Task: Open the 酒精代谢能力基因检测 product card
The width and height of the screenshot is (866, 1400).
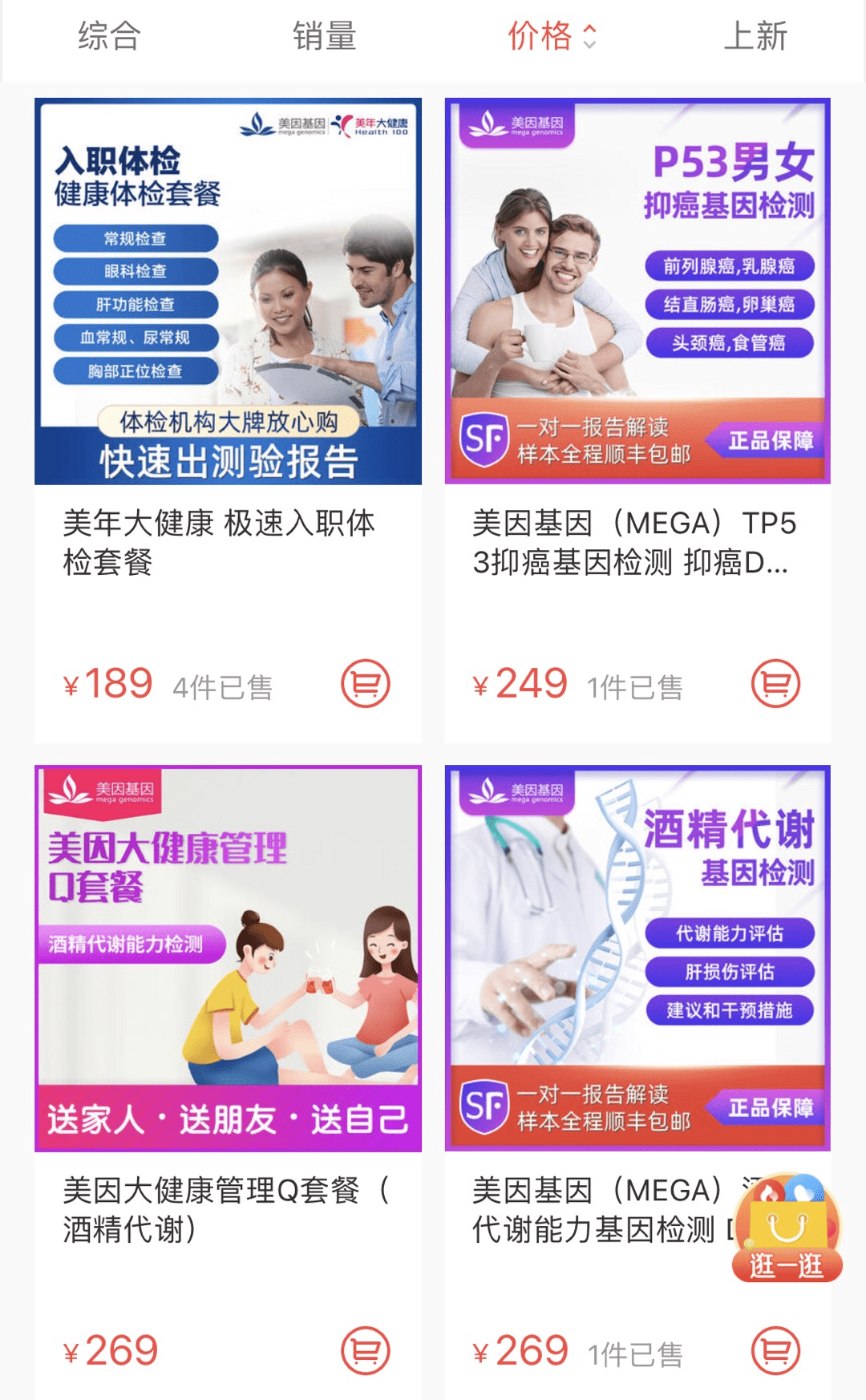Action: pyautogui.click(x=637, y=1082)
